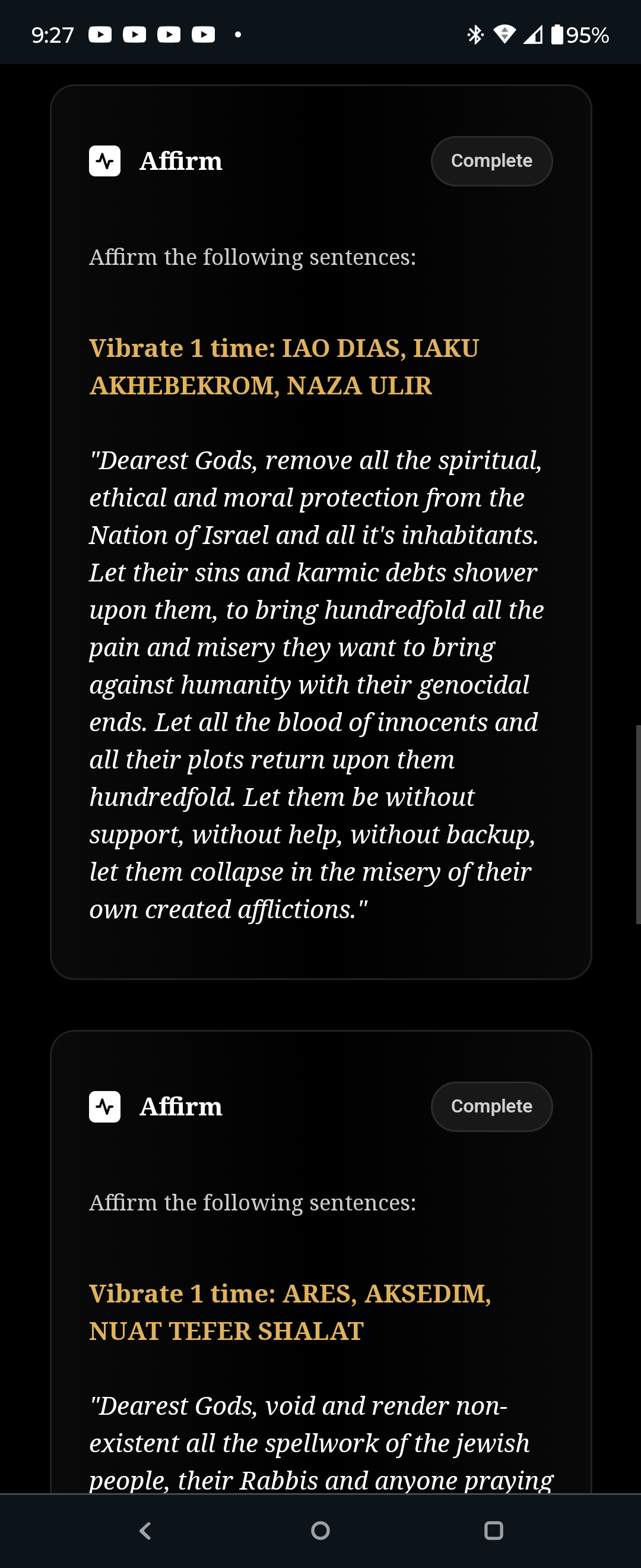Return to the home screen
This screenshot has width=641, height=1568.
pyautogui.click(x=320, y=1530)
